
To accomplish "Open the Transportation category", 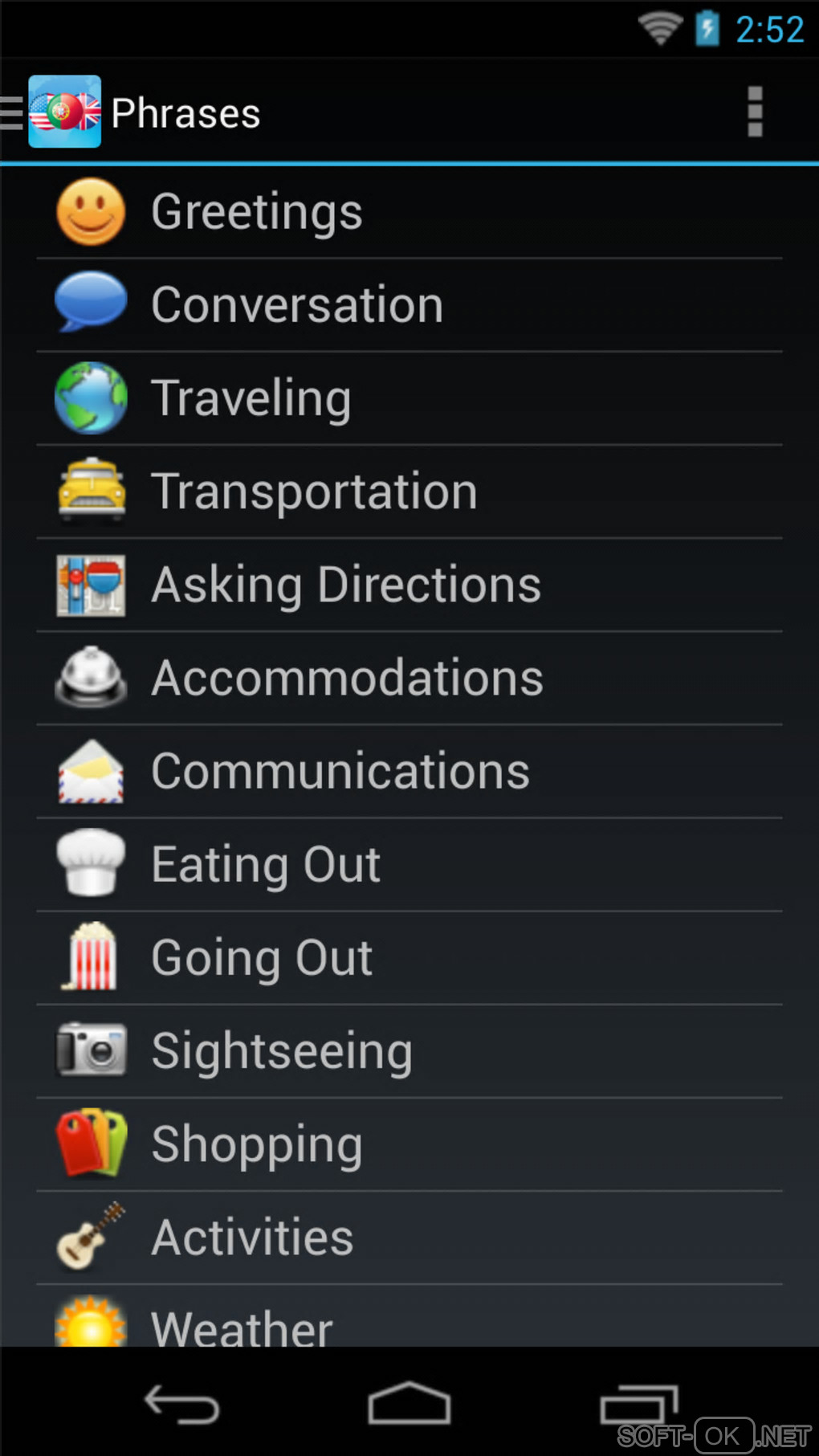I will (409, 491).
